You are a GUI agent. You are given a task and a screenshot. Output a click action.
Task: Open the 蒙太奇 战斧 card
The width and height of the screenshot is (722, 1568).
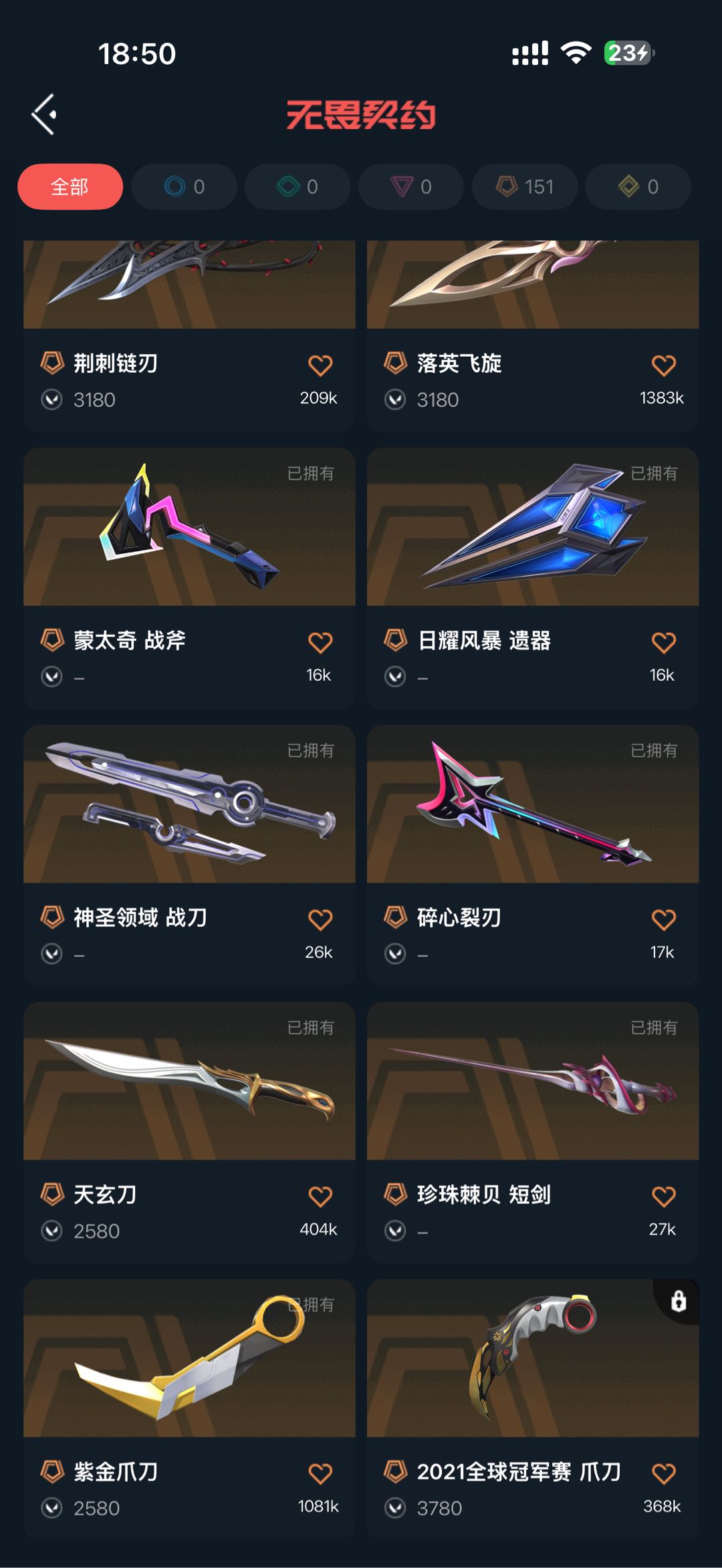(x=189, y=578)
